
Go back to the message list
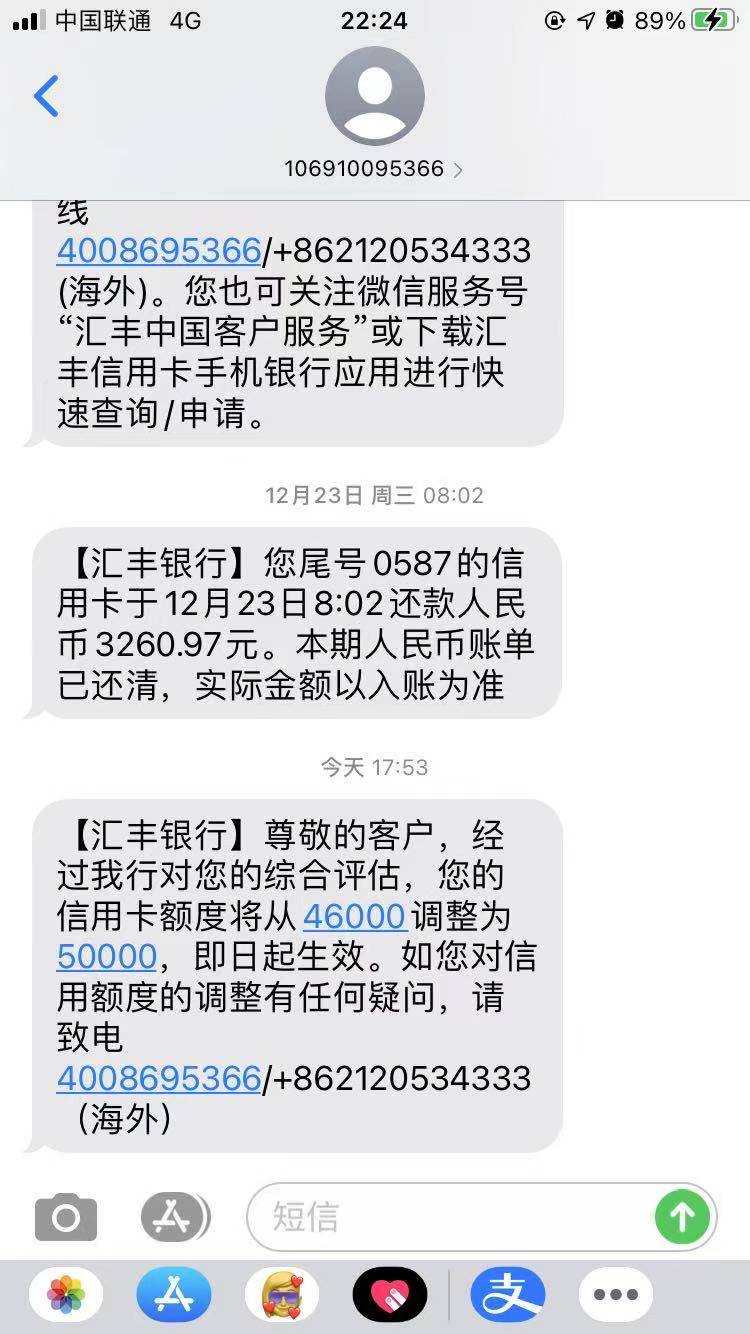pos(46,97)
